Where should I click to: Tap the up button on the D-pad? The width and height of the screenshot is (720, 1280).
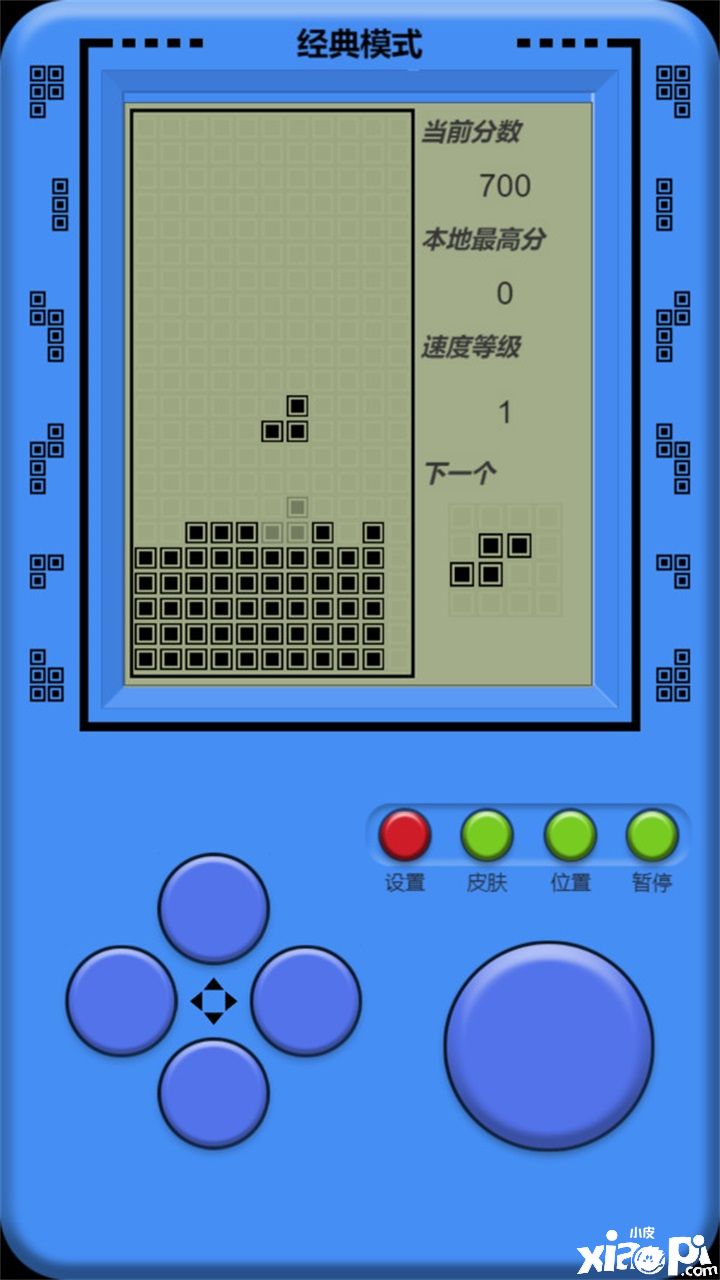(213, 908)
